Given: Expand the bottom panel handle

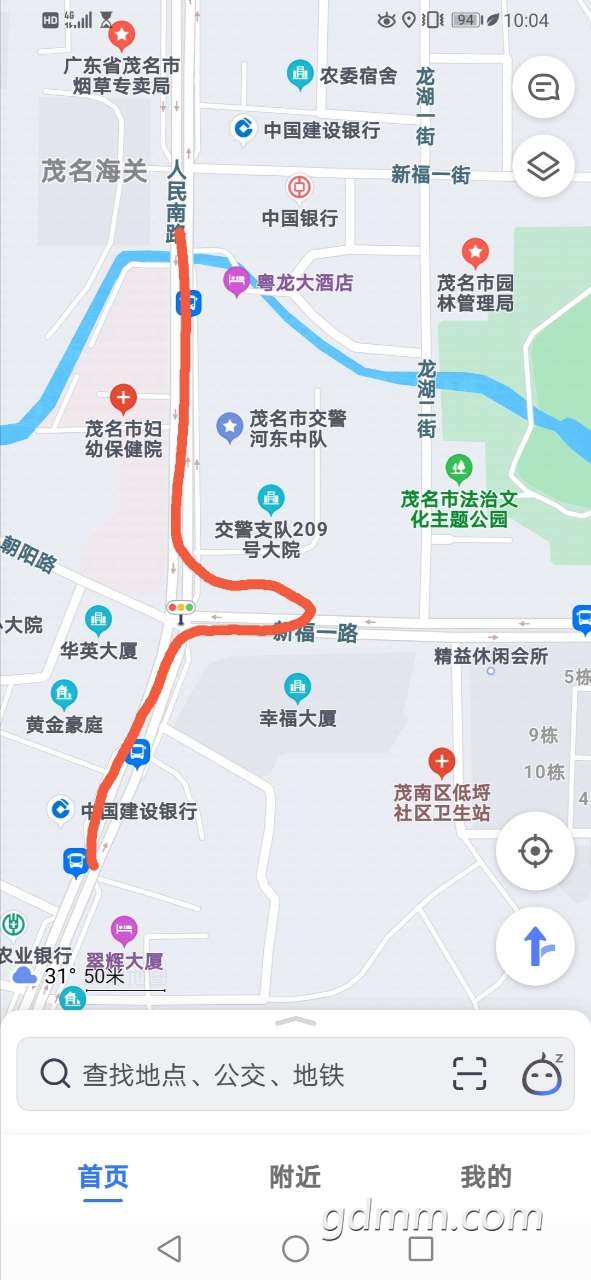Looking at the screenshot, I should [x=295, y=1020].
